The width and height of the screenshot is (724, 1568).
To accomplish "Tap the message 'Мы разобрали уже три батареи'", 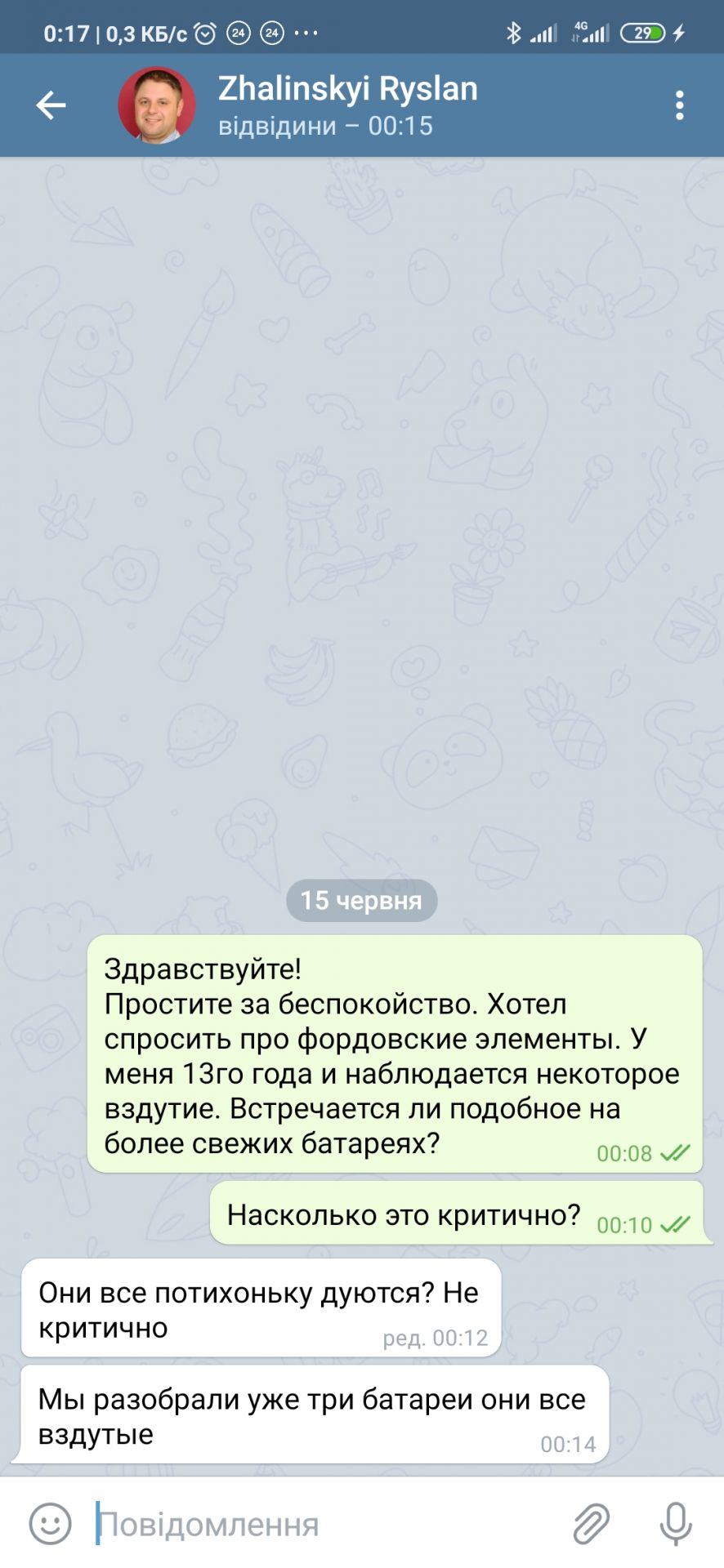I will pyautogui.click(x=312, y=1415).
